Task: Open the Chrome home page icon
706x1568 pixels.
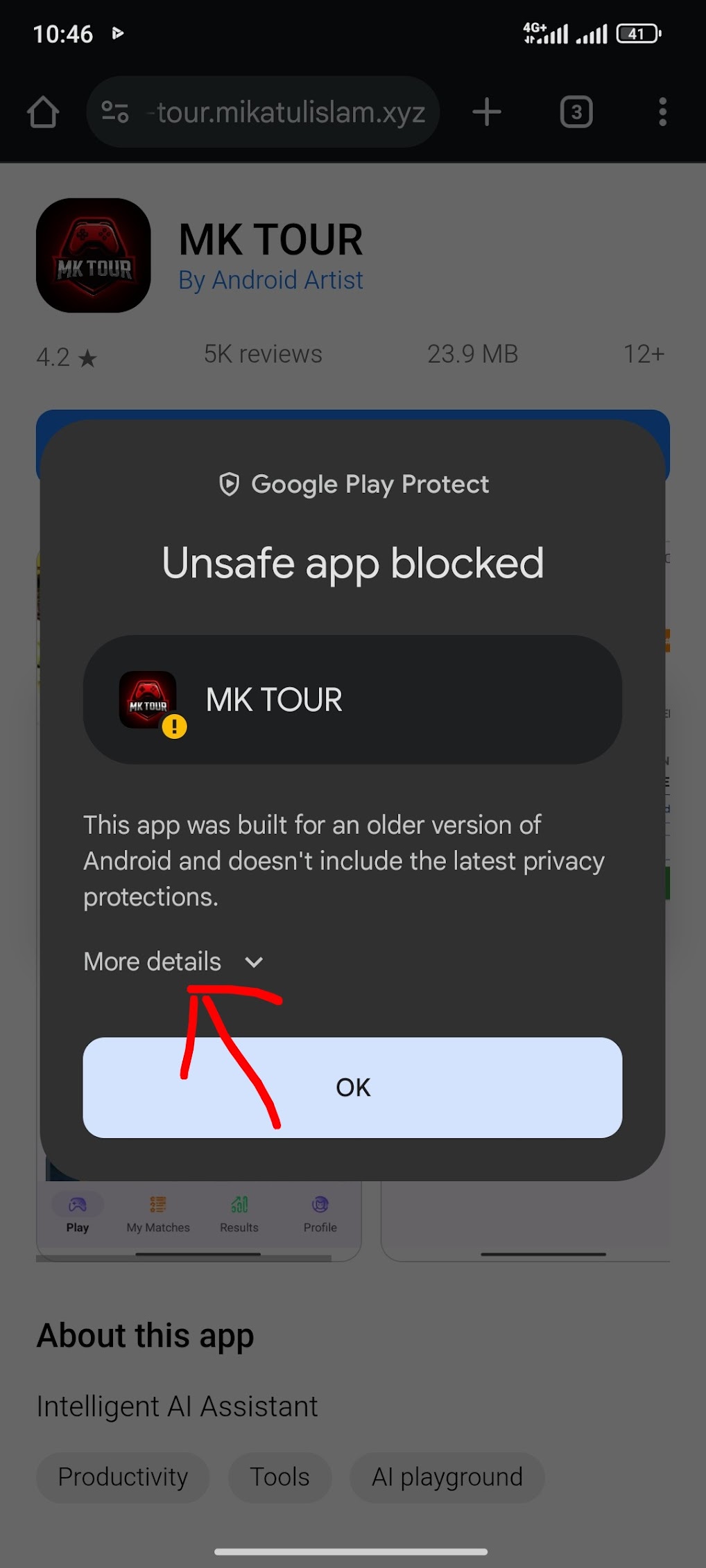Action: tap(43, 112)
